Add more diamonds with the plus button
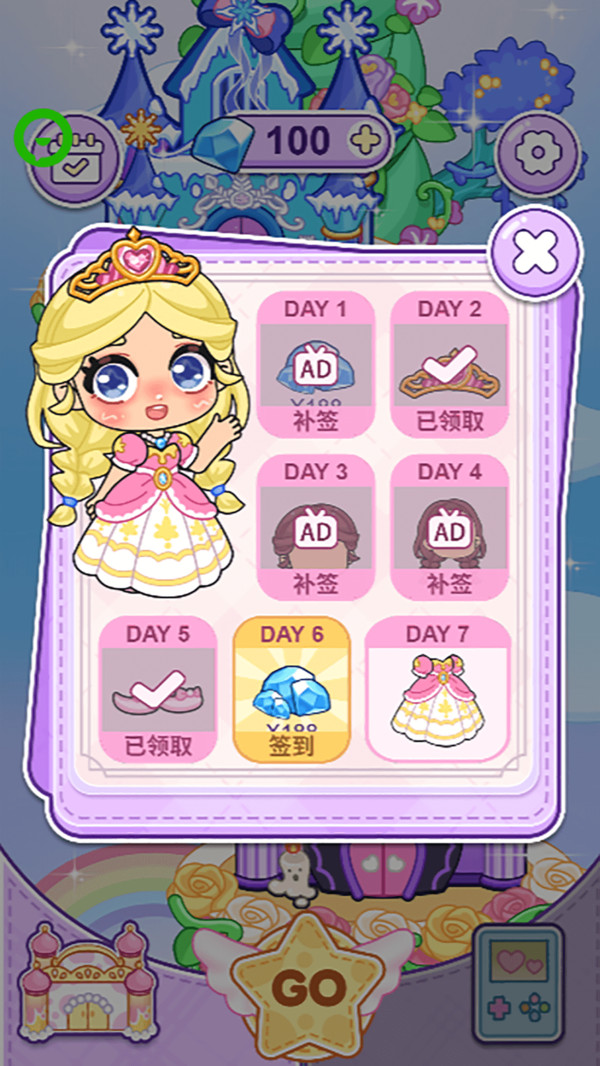Viewport: 600px width, 1066px height. point(367,141)
